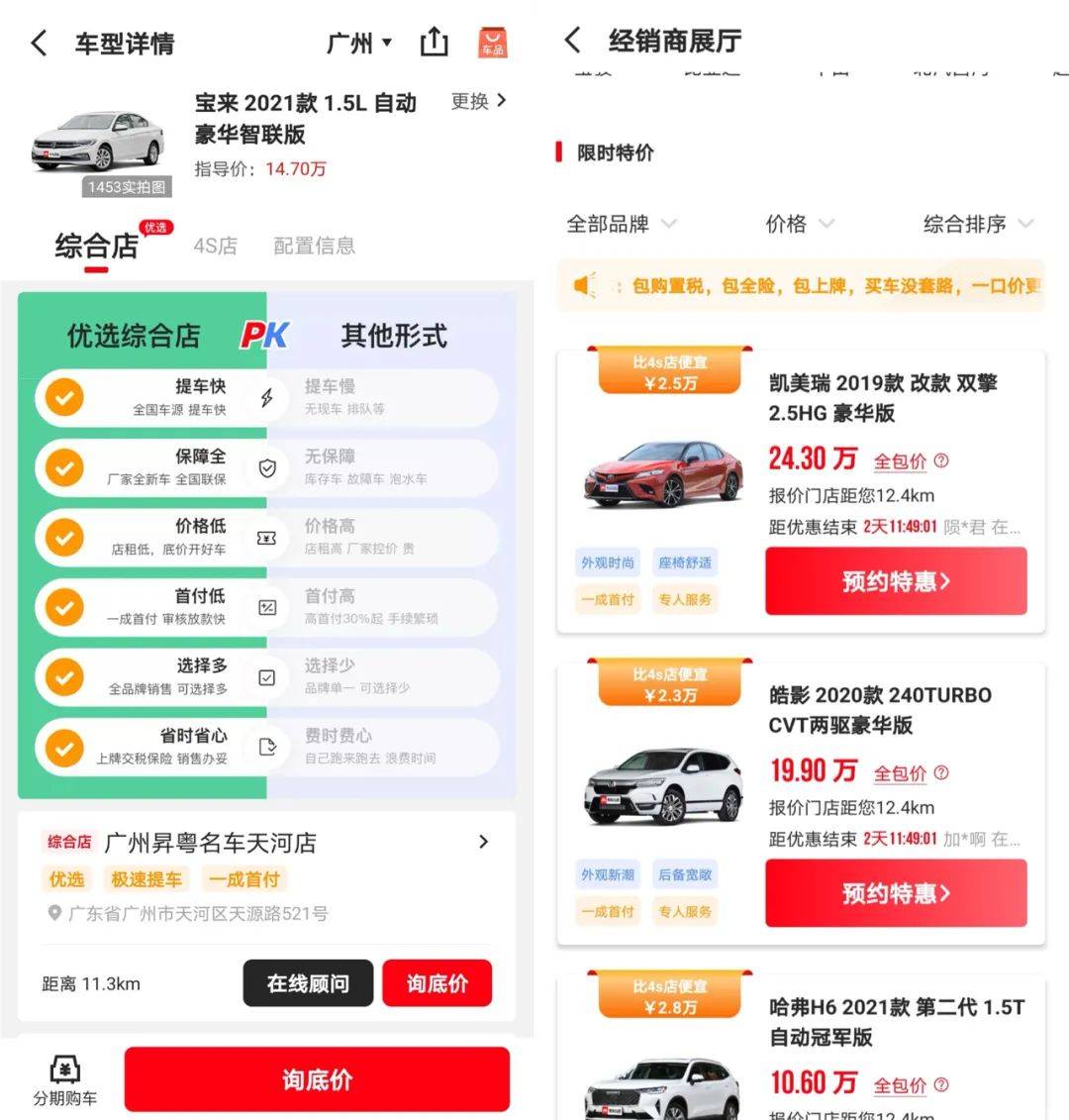Screen dimensions: 1069x1120
Task: Open the 配置信息 tab
Action: pos(314,246)
